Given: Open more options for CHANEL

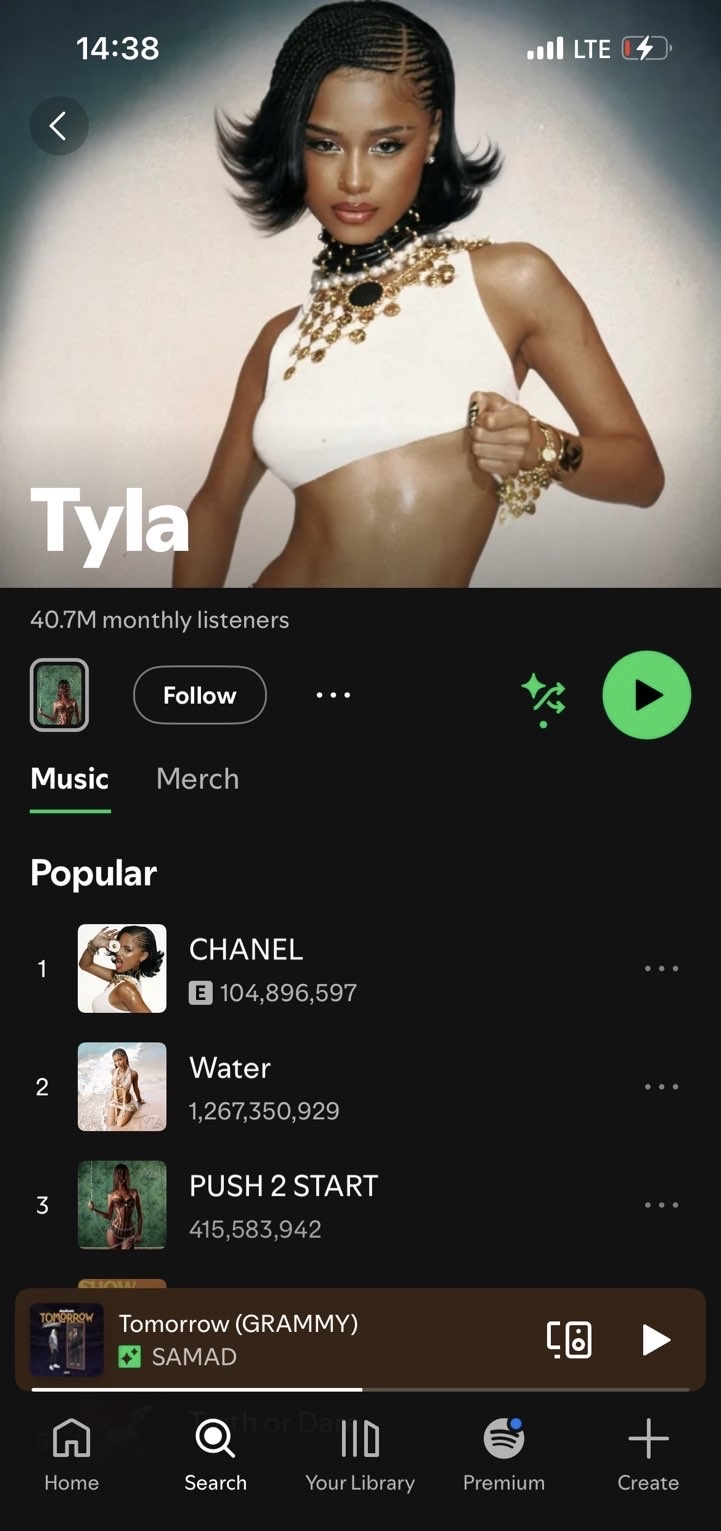Looking at the screenshot, I should (661, 968).
